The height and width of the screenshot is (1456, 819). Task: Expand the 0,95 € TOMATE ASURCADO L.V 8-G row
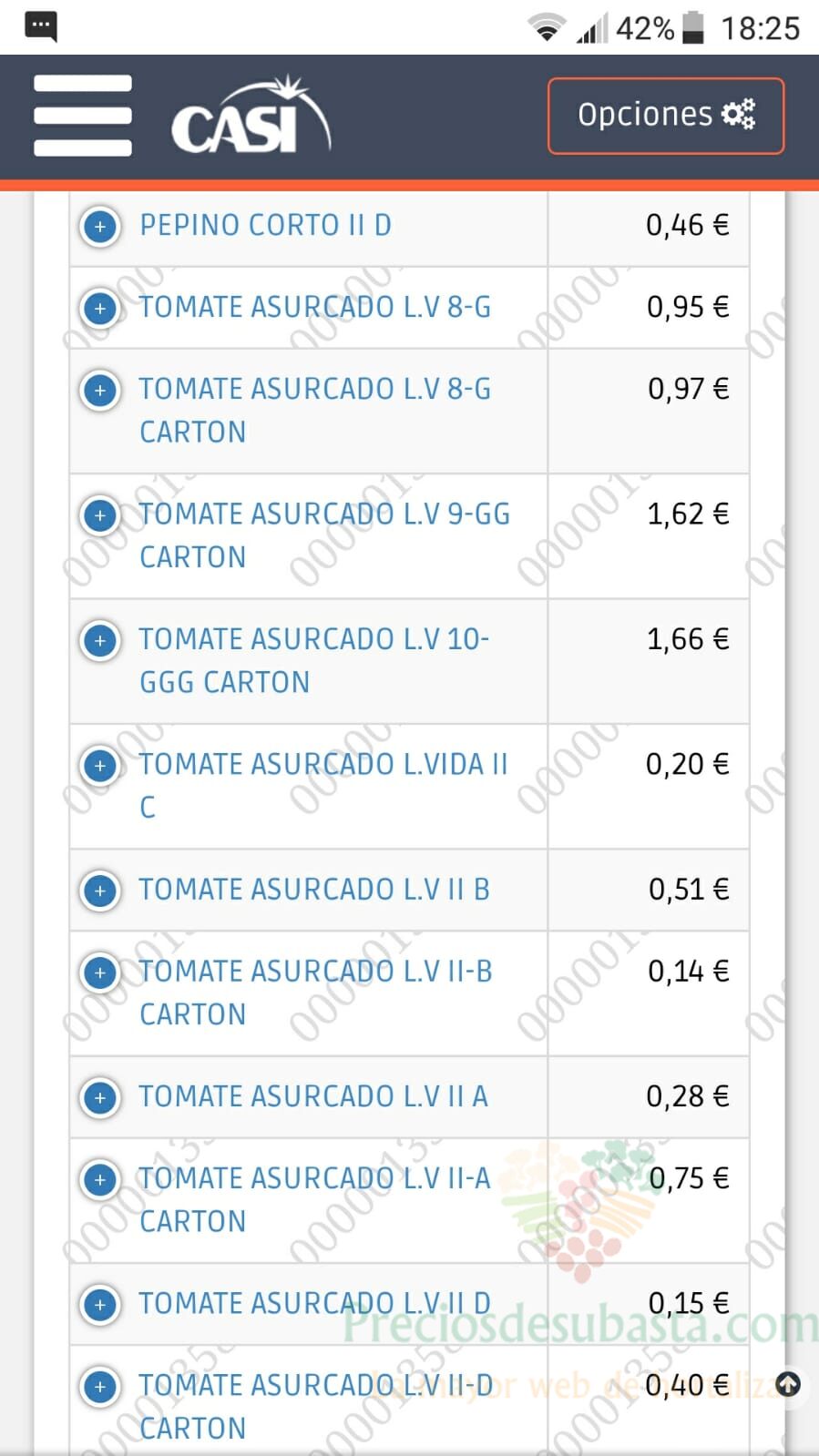[x=100, y=308]
